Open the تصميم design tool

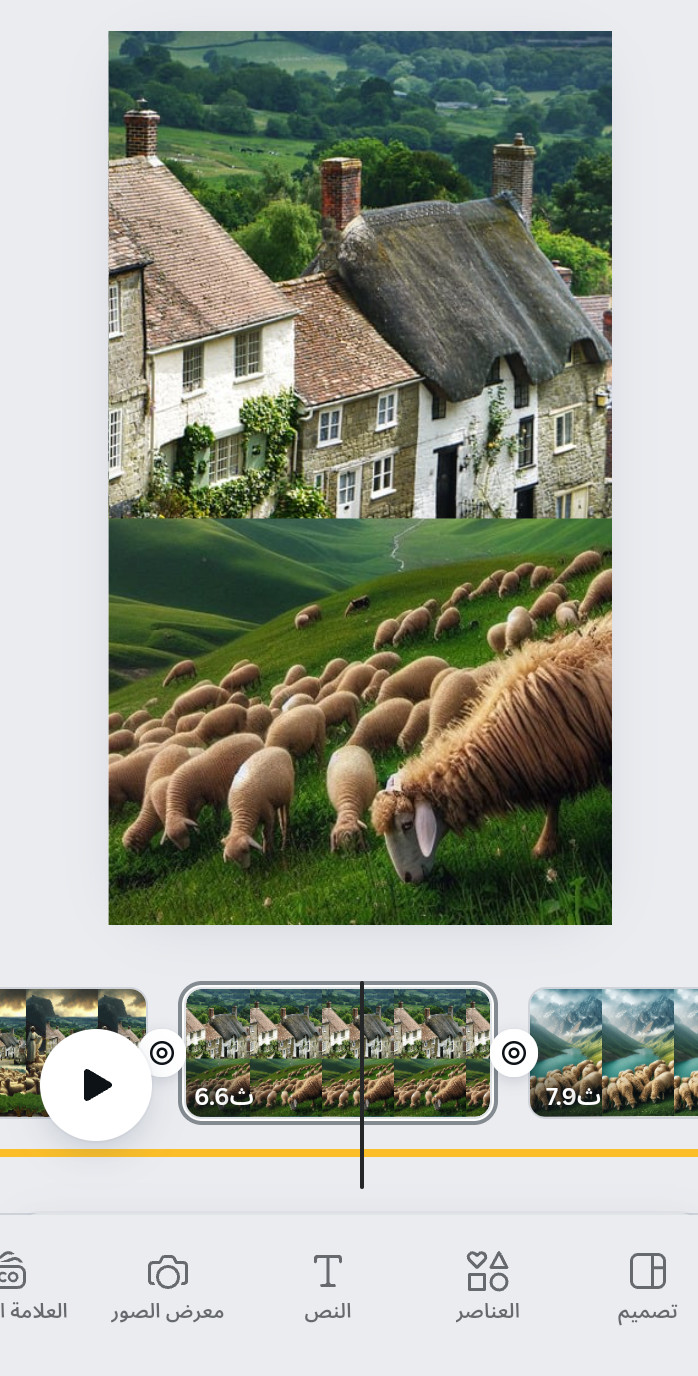[648, 1287]
